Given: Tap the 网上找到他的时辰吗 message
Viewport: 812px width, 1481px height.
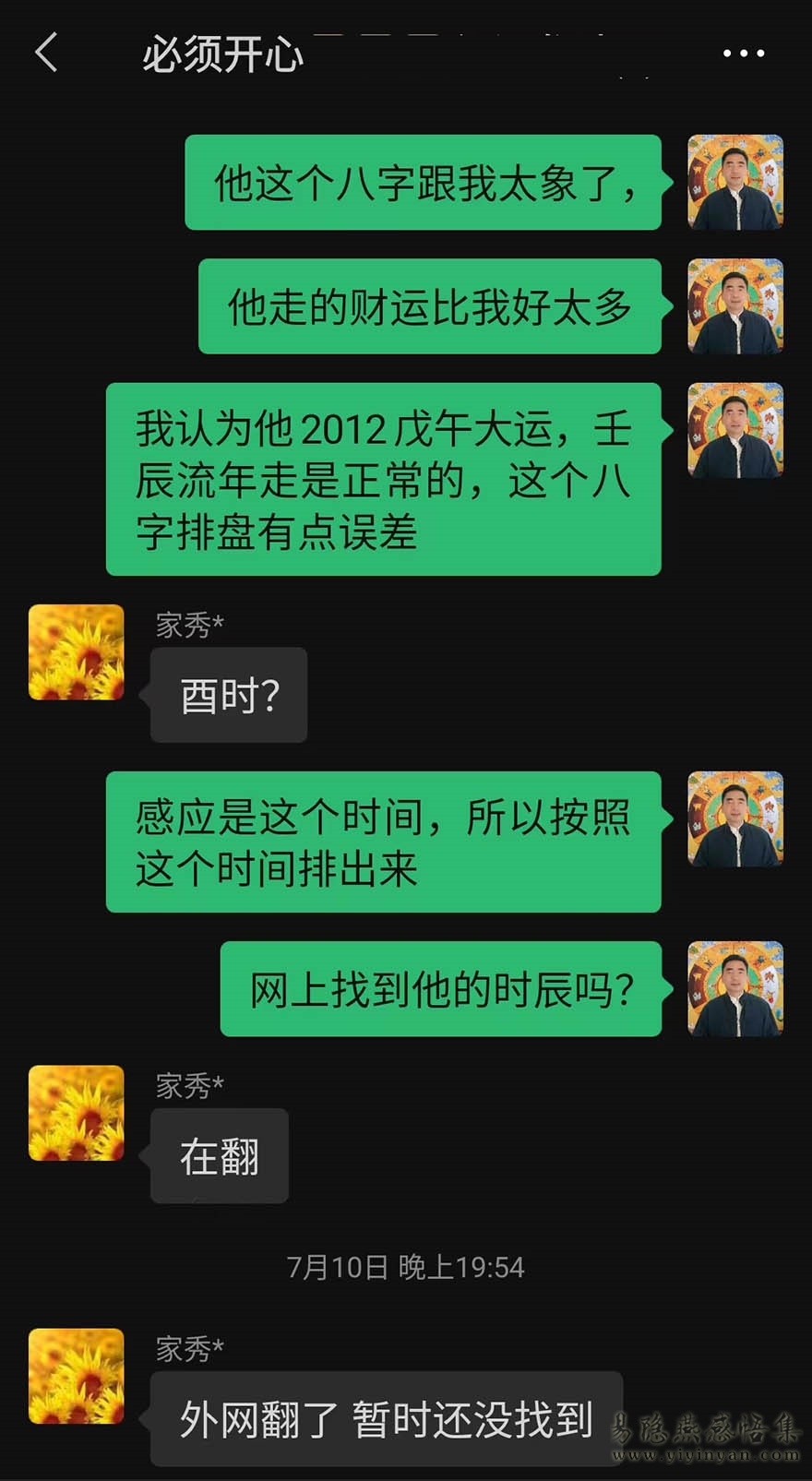Looking at the screenshot, I should [440, 986].
